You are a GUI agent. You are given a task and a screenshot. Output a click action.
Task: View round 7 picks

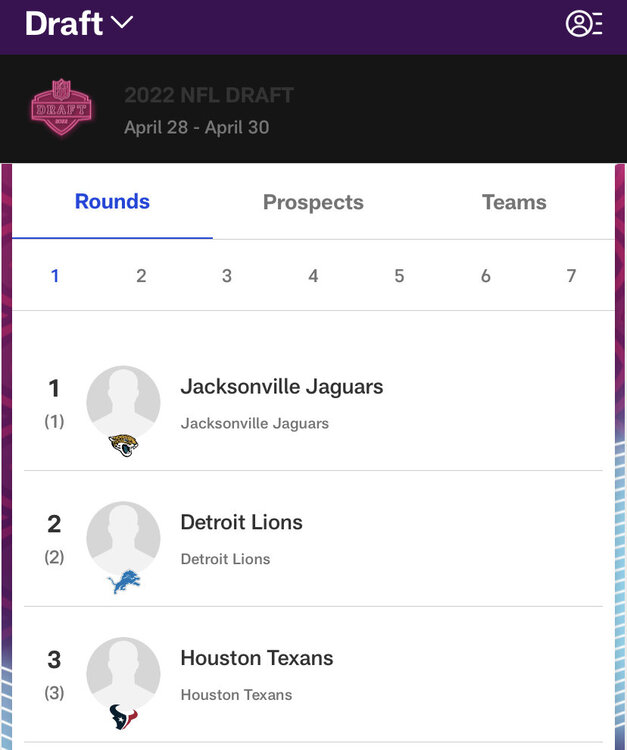pyautogui.click(x=571, y=276)
